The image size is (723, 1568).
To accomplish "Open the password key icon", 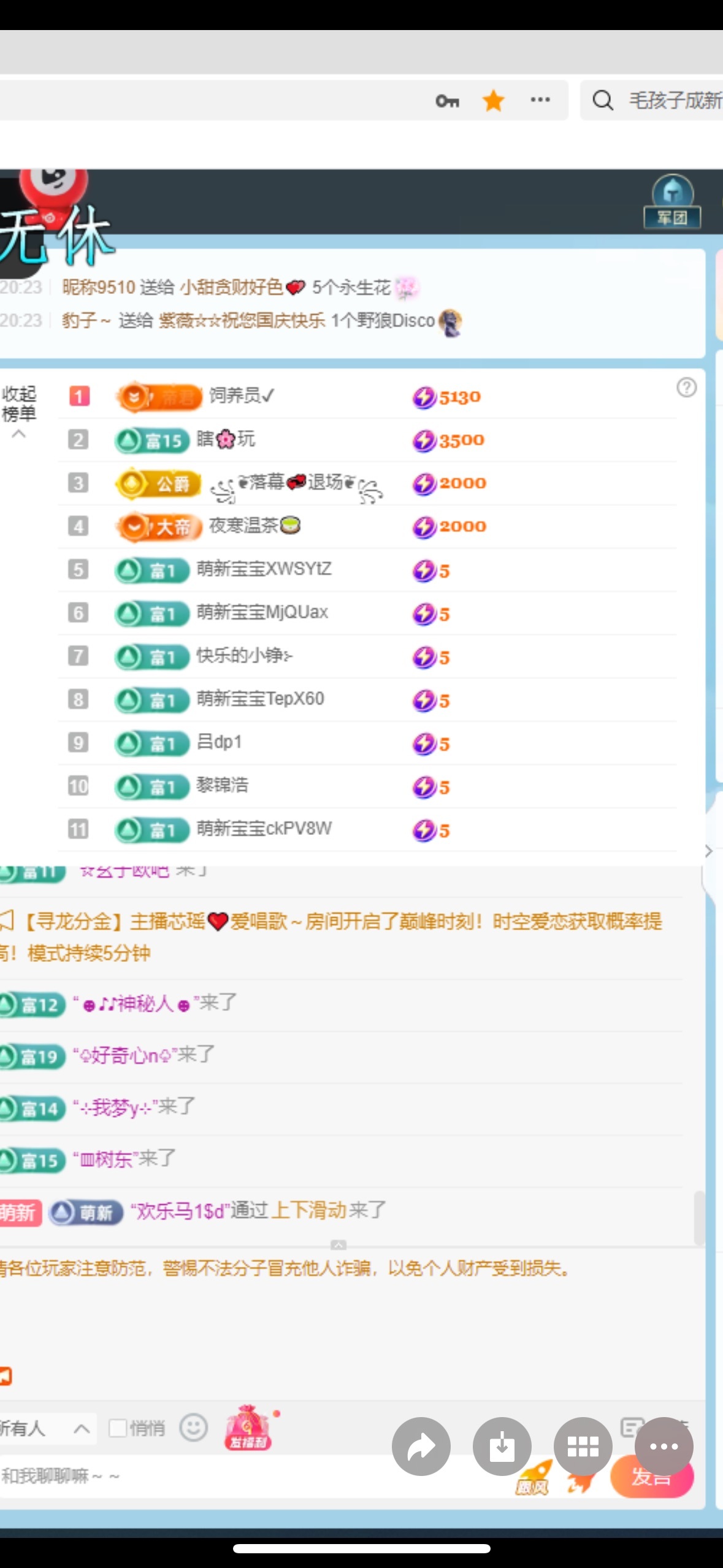I will pos(447,101).
